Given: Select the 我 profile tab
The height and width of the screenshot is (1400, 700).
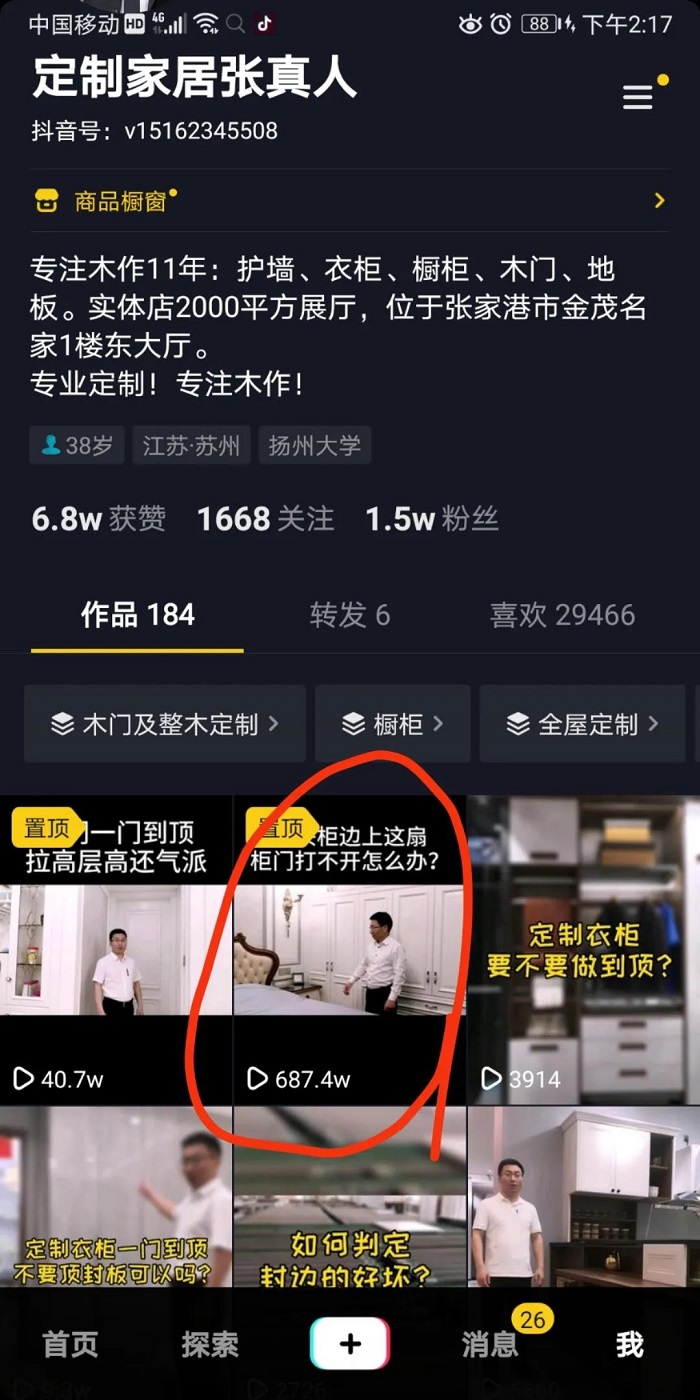Looking at the screenshot, I should click(630, 1345).
